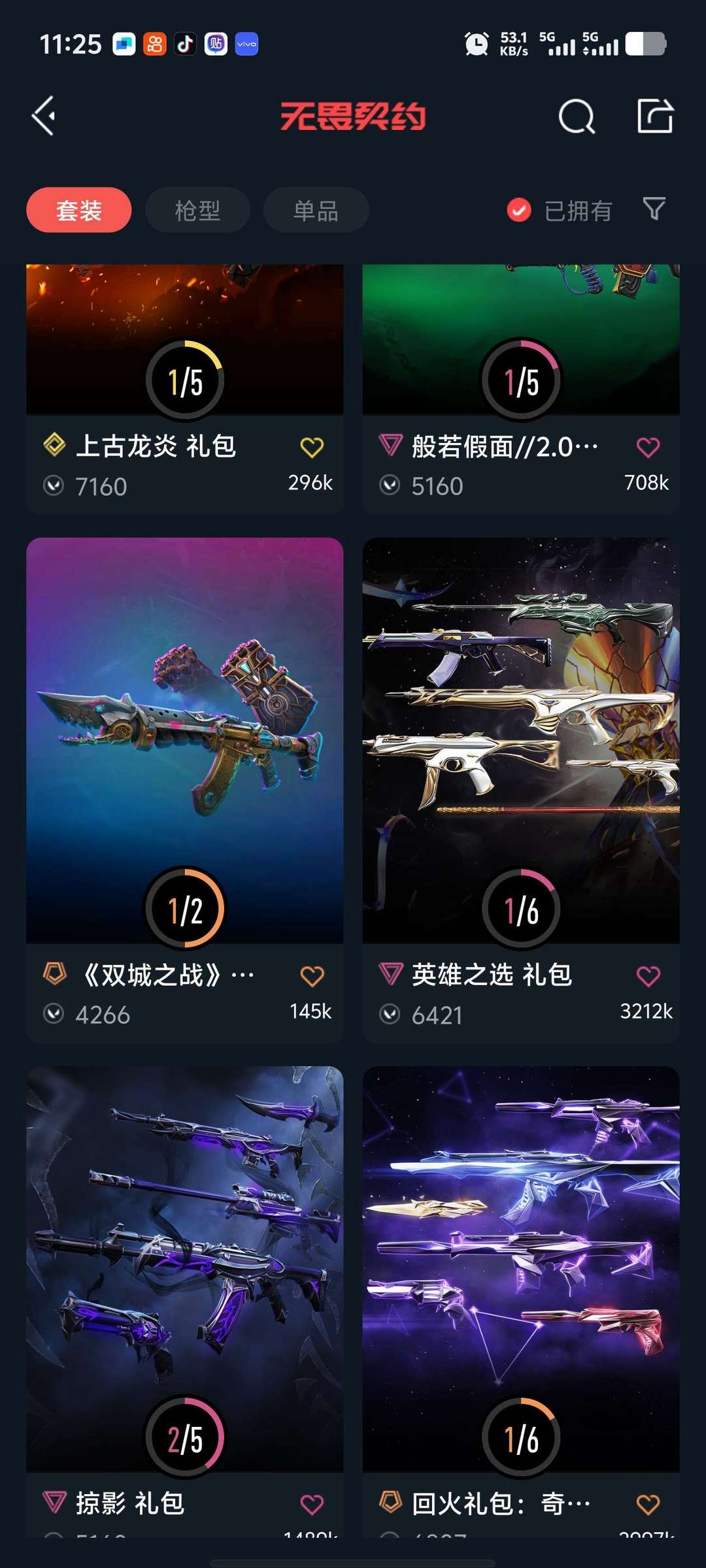This screenshot has height=1568, width=706.
Task: Like the 英雄之选 礼包 bundle
Action: pos(648,976)
